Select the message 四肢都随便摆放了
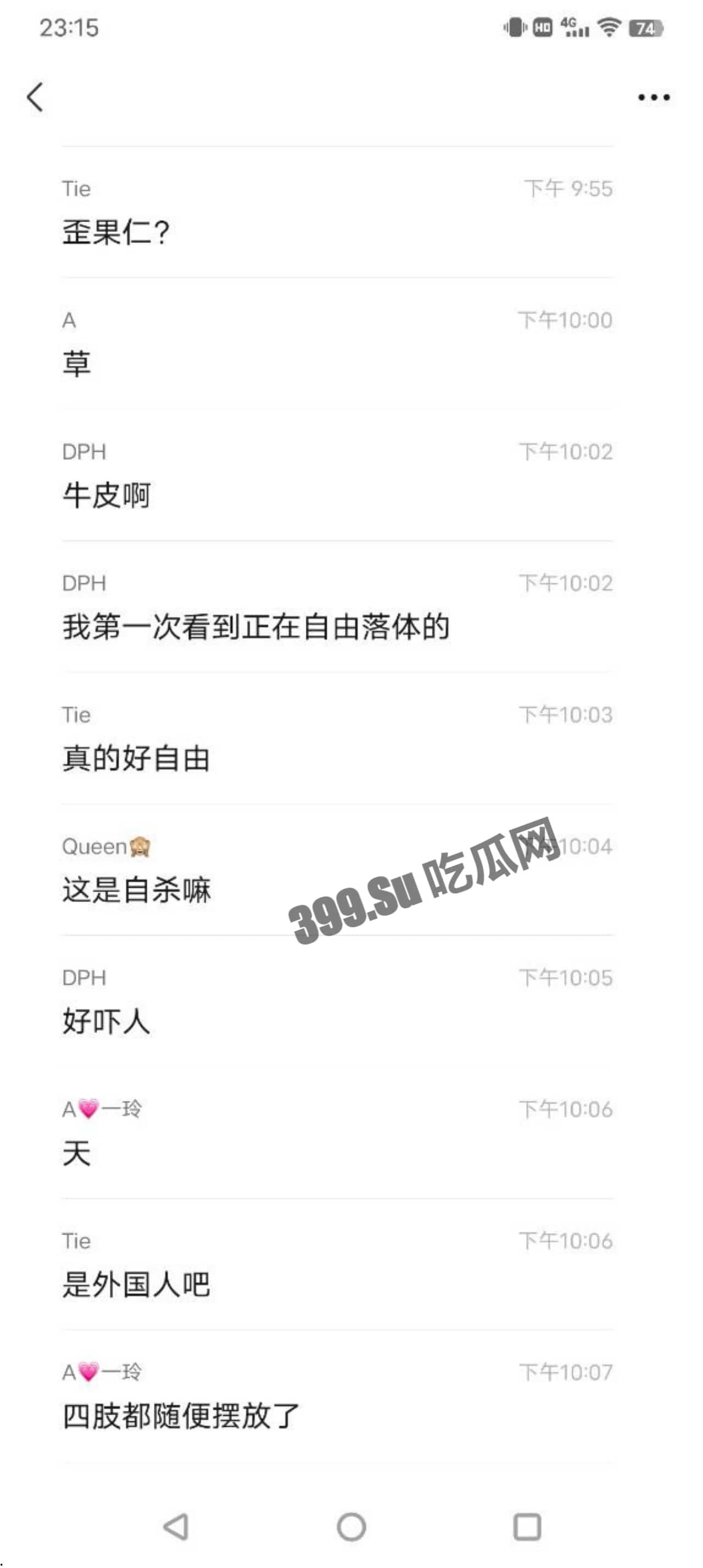The width and height of the screenshot is (703, 1568). [180, 1415]
